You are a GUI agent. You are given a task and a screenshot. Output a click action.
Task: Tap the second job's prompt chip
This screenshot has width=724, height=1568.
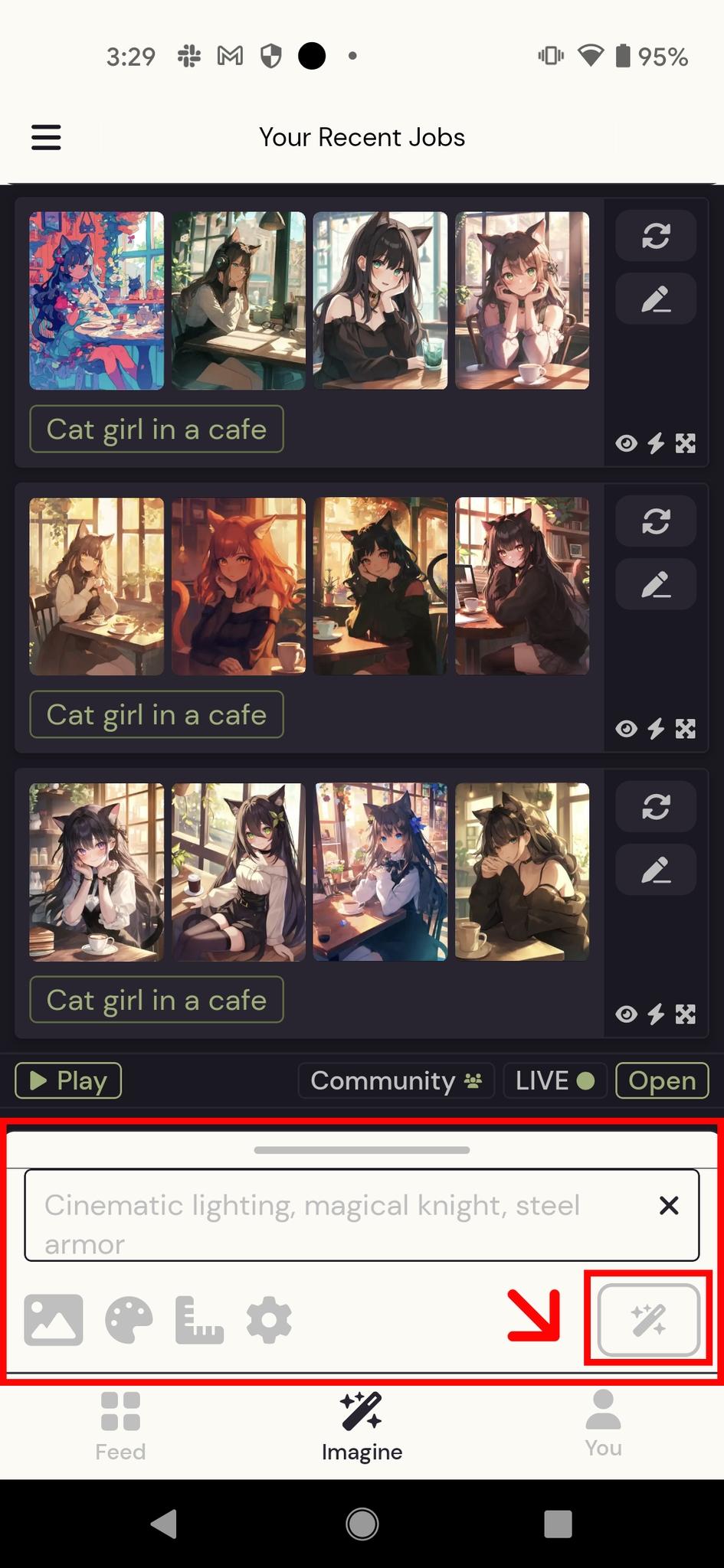pos(156,715)
